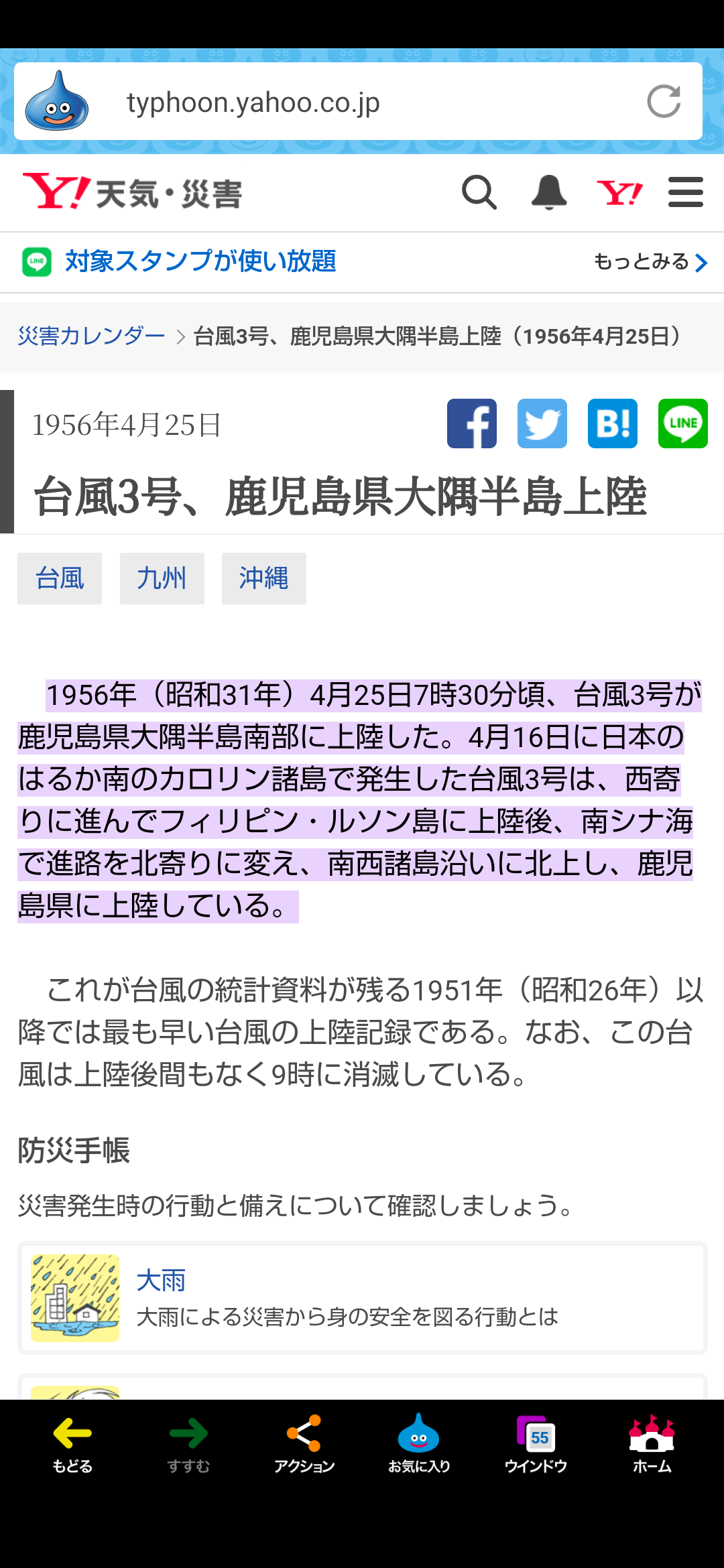Open the hamburger menu
Screen dimensions: 724x1568
[x=686, y=193]
